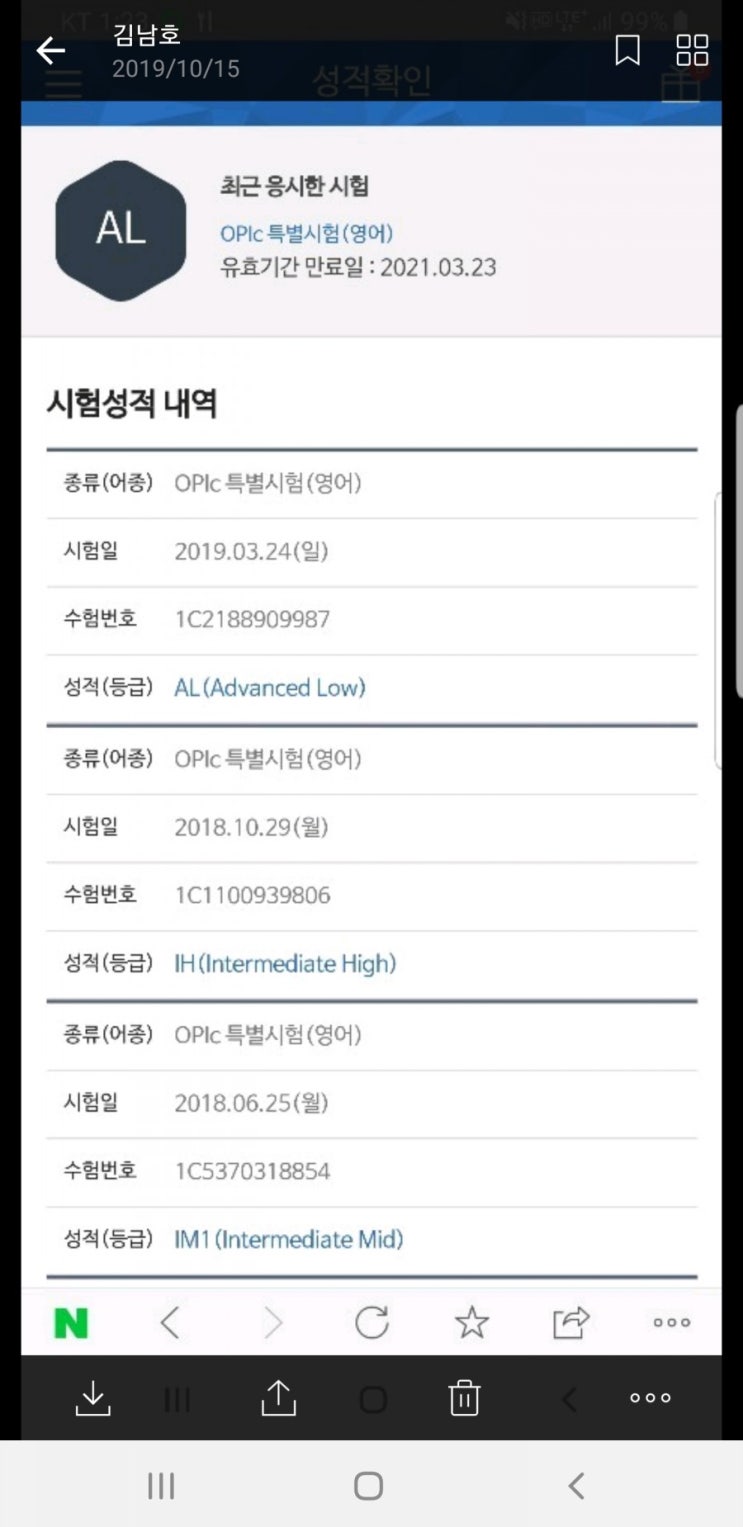Open the AL hexagon badge

click(x=120, y=229)
